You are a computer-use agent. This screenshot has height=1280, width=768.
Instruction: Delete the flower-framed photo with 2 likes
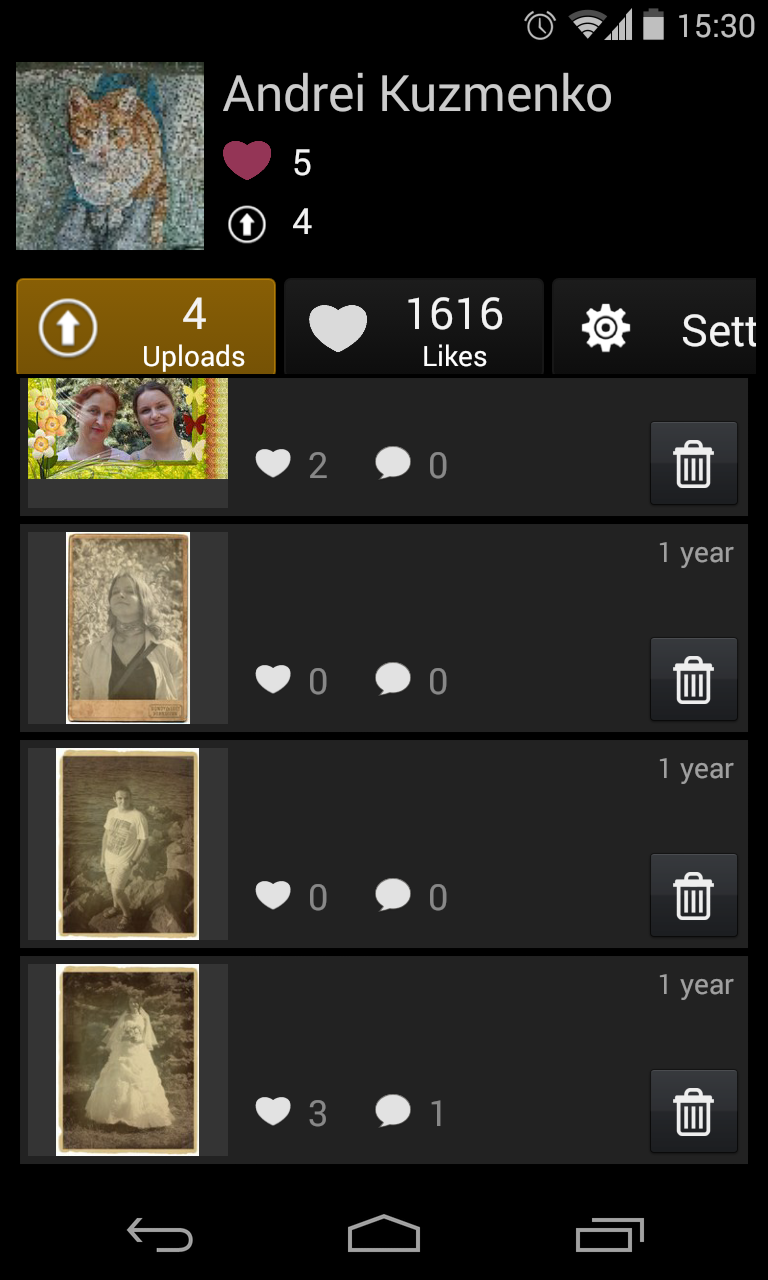(693, 464)
